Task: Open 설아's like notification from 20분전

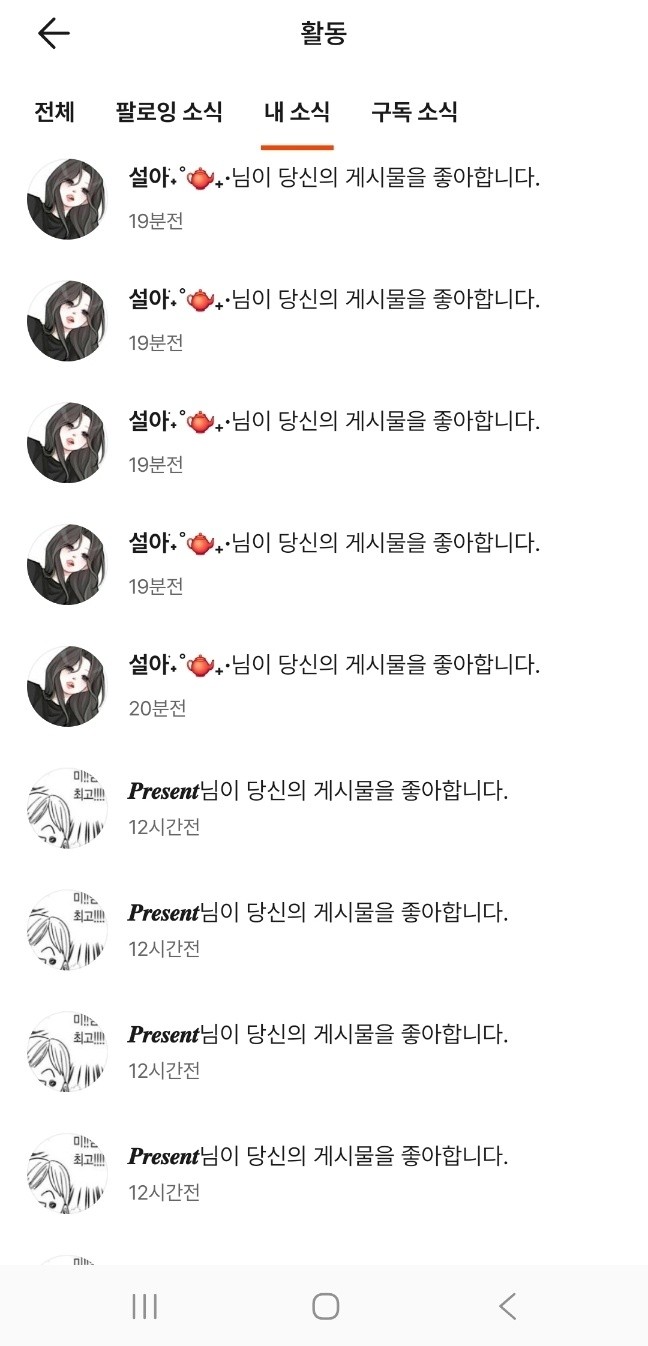Action: click(x=334, y=684)
